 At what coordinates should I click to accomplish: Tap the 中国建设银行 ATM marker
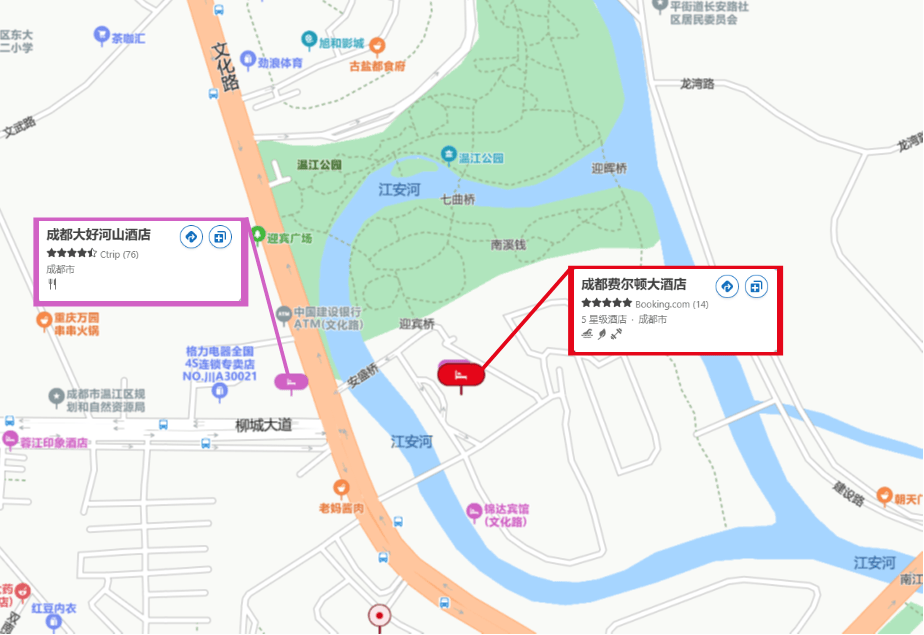[285, 315]
